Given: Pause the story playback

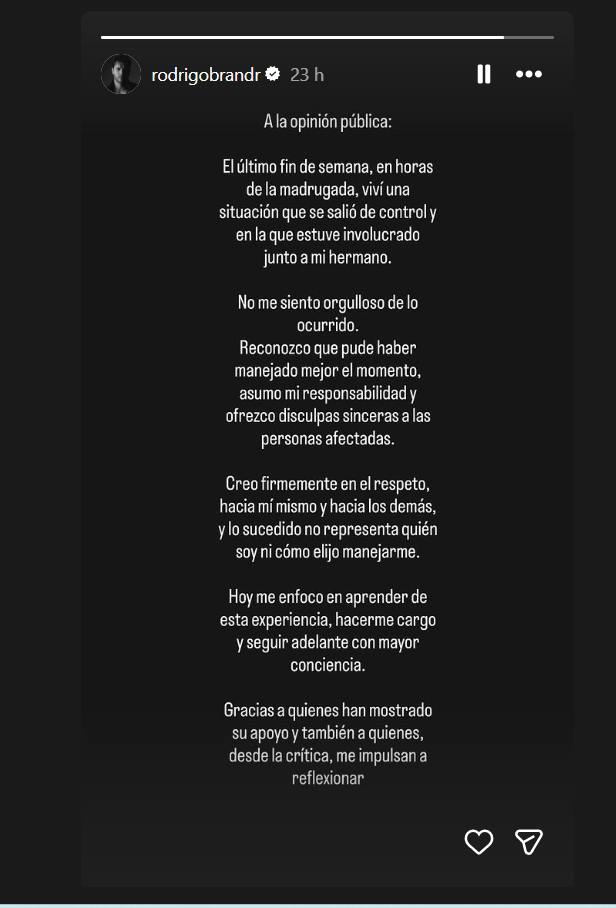Looking at the screenshot, I should pyautogui.click(x=484, y=74).
